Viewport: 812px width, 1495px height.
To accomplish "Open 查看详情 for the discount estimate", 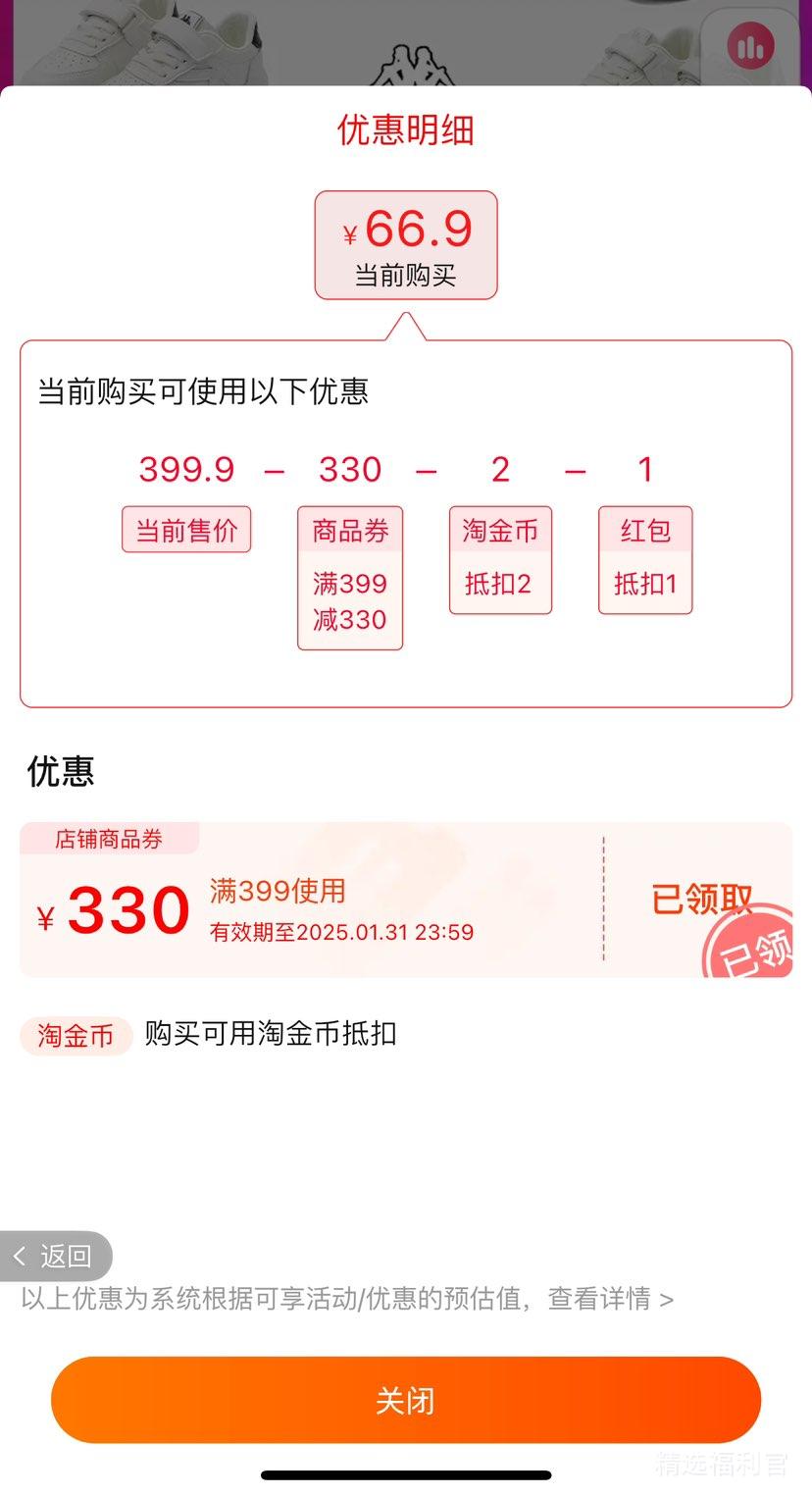I will pyautogui.click(x=610, y=1299).
